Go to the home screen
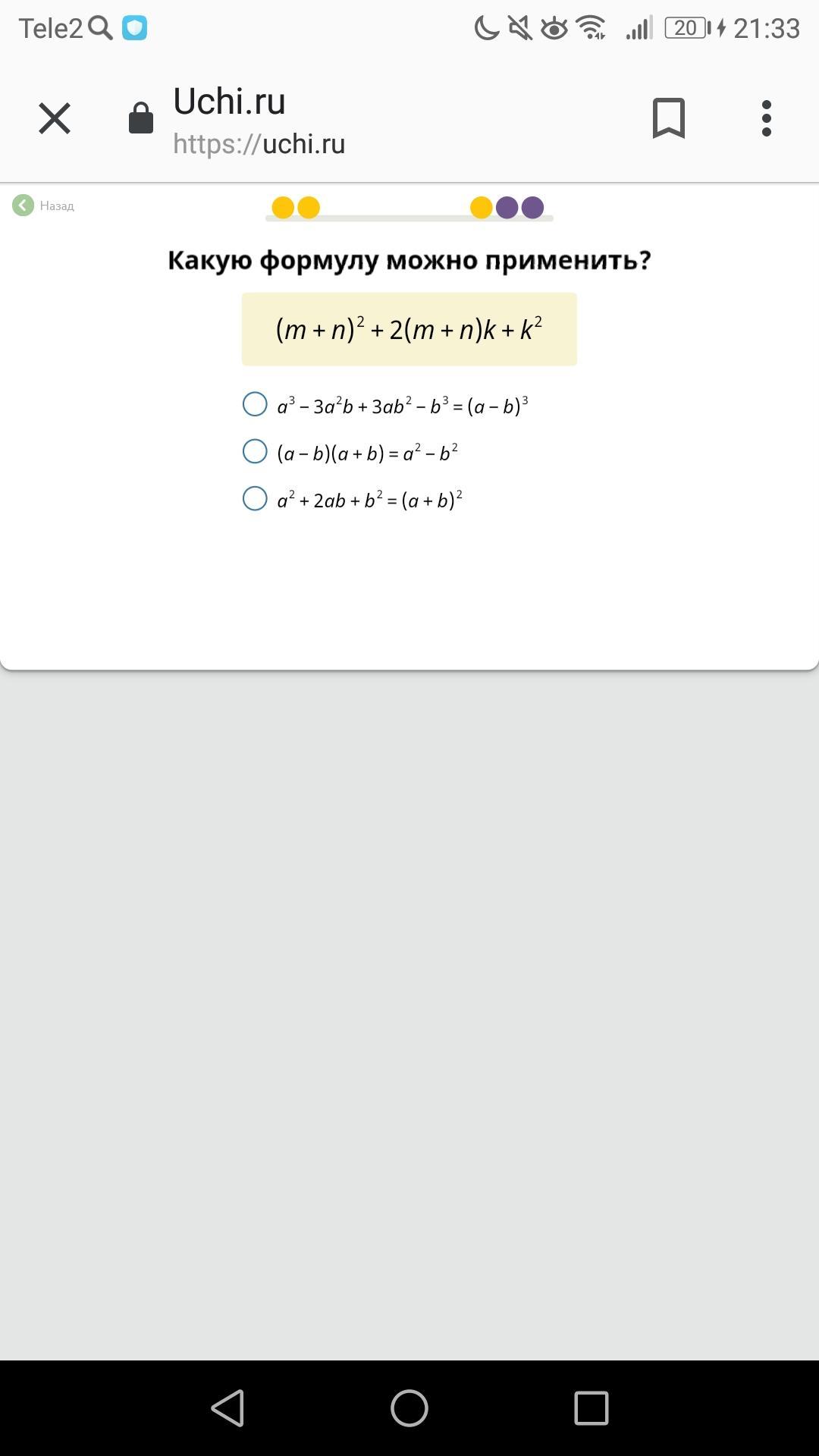 coord(409,1408)
